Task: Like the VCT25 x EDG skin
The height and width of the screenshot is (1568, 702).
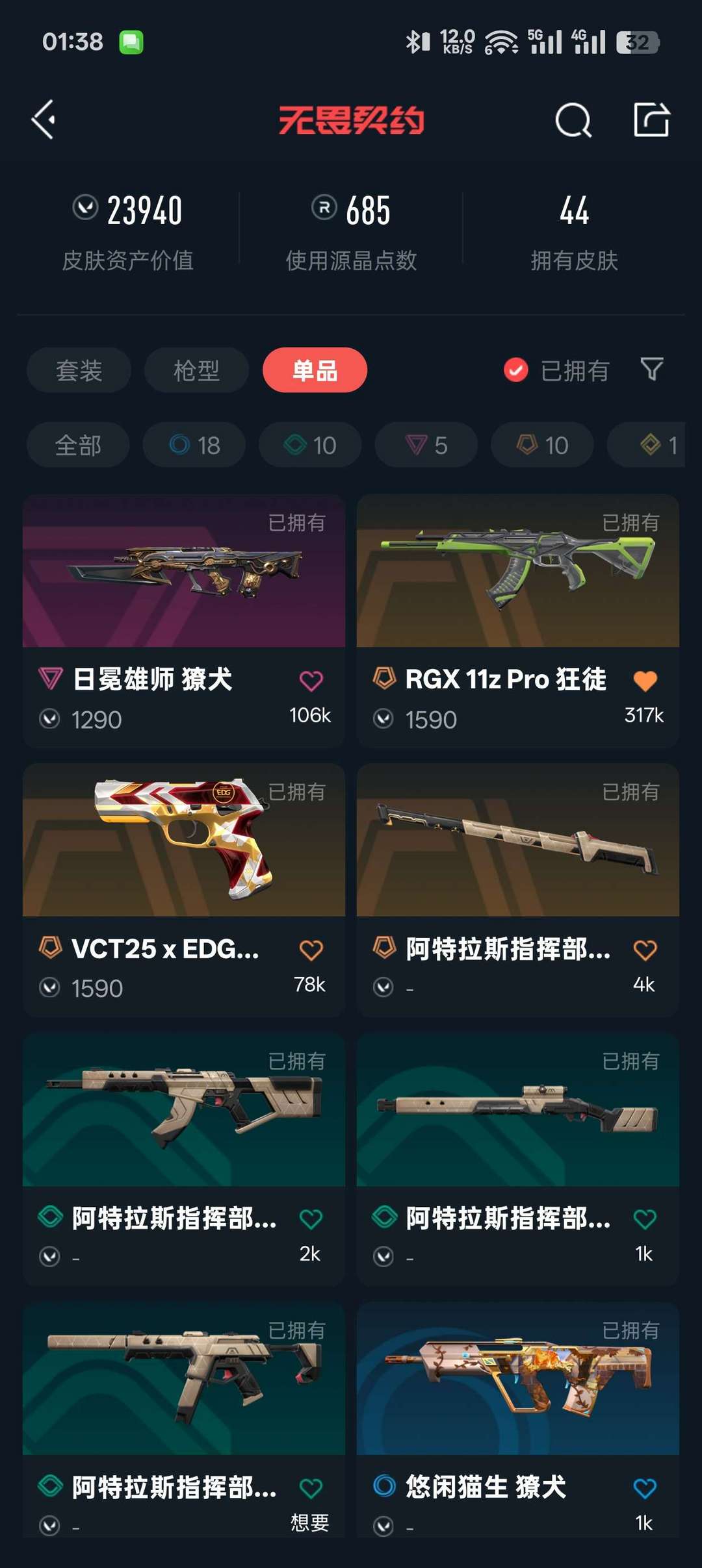Action: pos(311,950)
